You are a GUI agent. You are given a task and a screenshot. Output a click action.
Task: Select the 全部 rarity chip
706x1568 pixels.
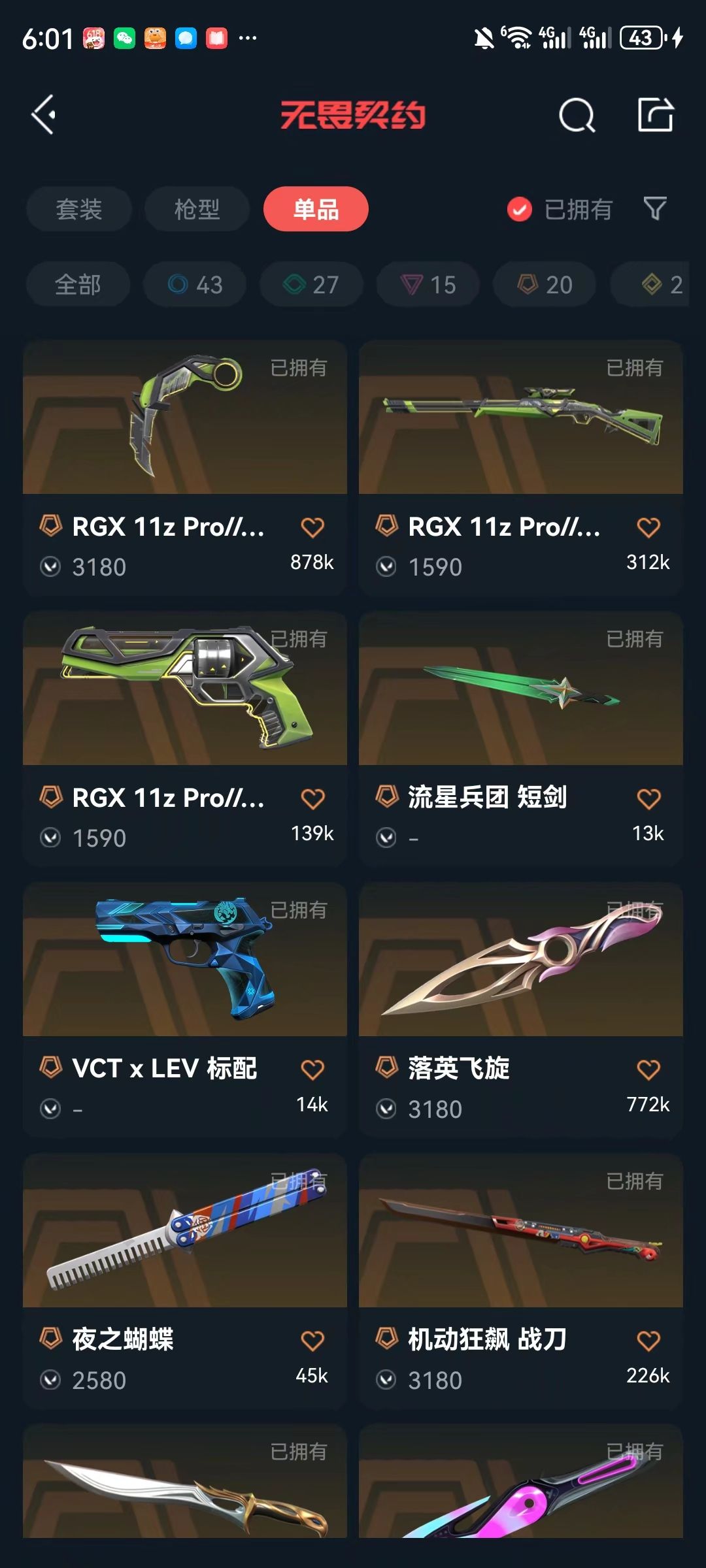tap(78, 285)
